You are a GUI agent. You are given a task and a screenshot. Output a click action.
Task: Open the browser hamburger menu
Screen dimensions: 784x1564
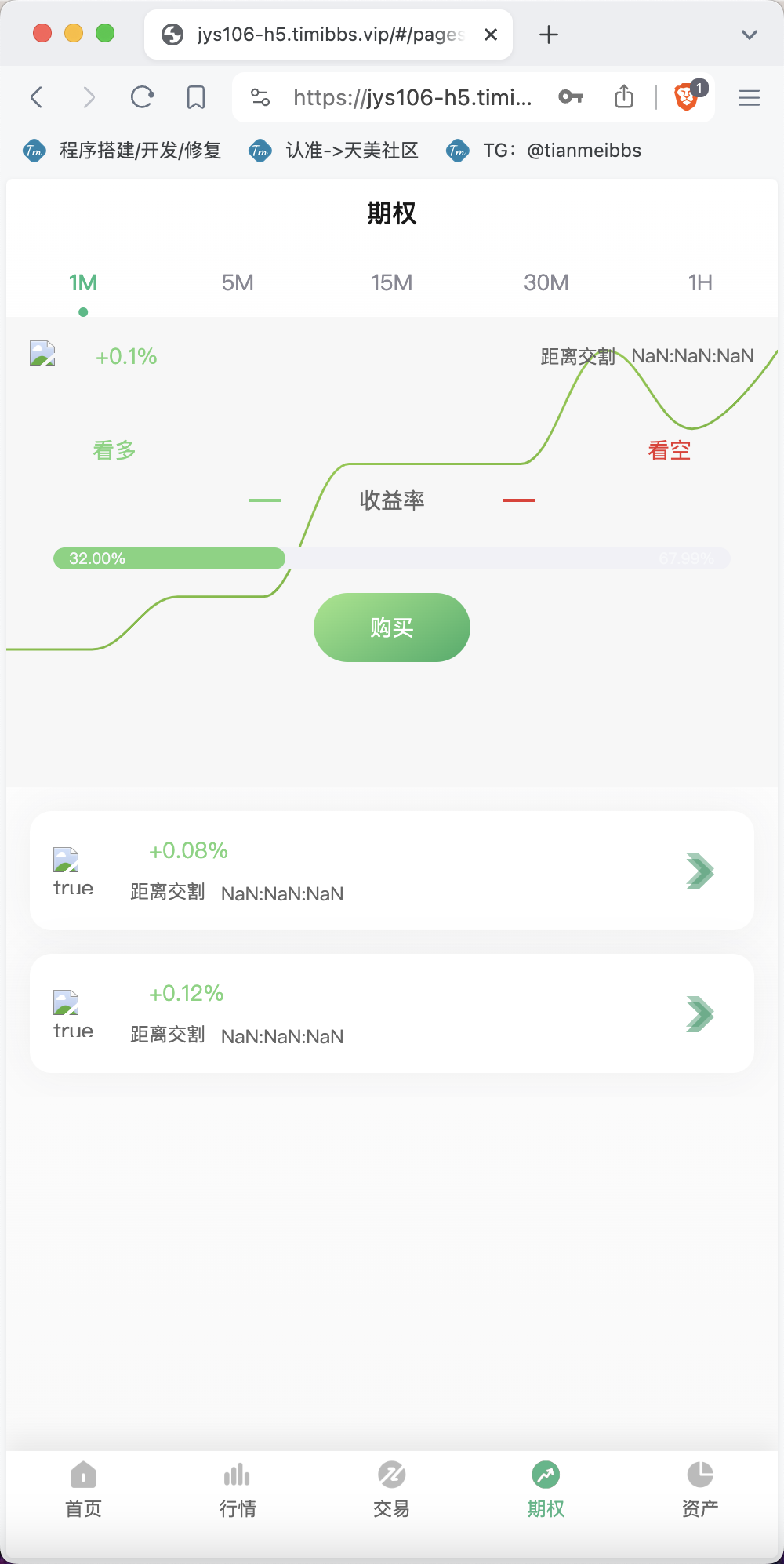click(750, 97)
